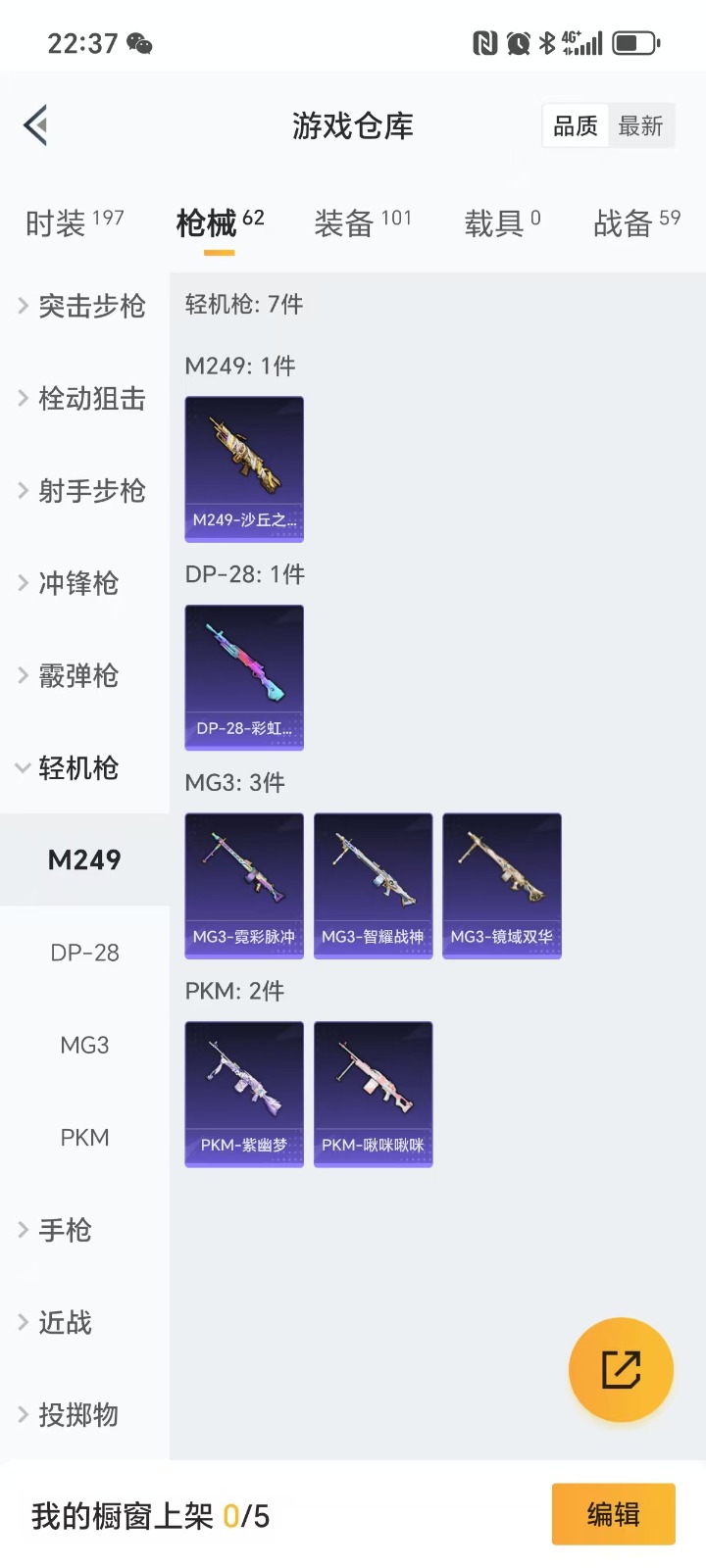The height and width of the screenshot is (1568, 706).
Task: Sort items by 最新
Action: 640,126
